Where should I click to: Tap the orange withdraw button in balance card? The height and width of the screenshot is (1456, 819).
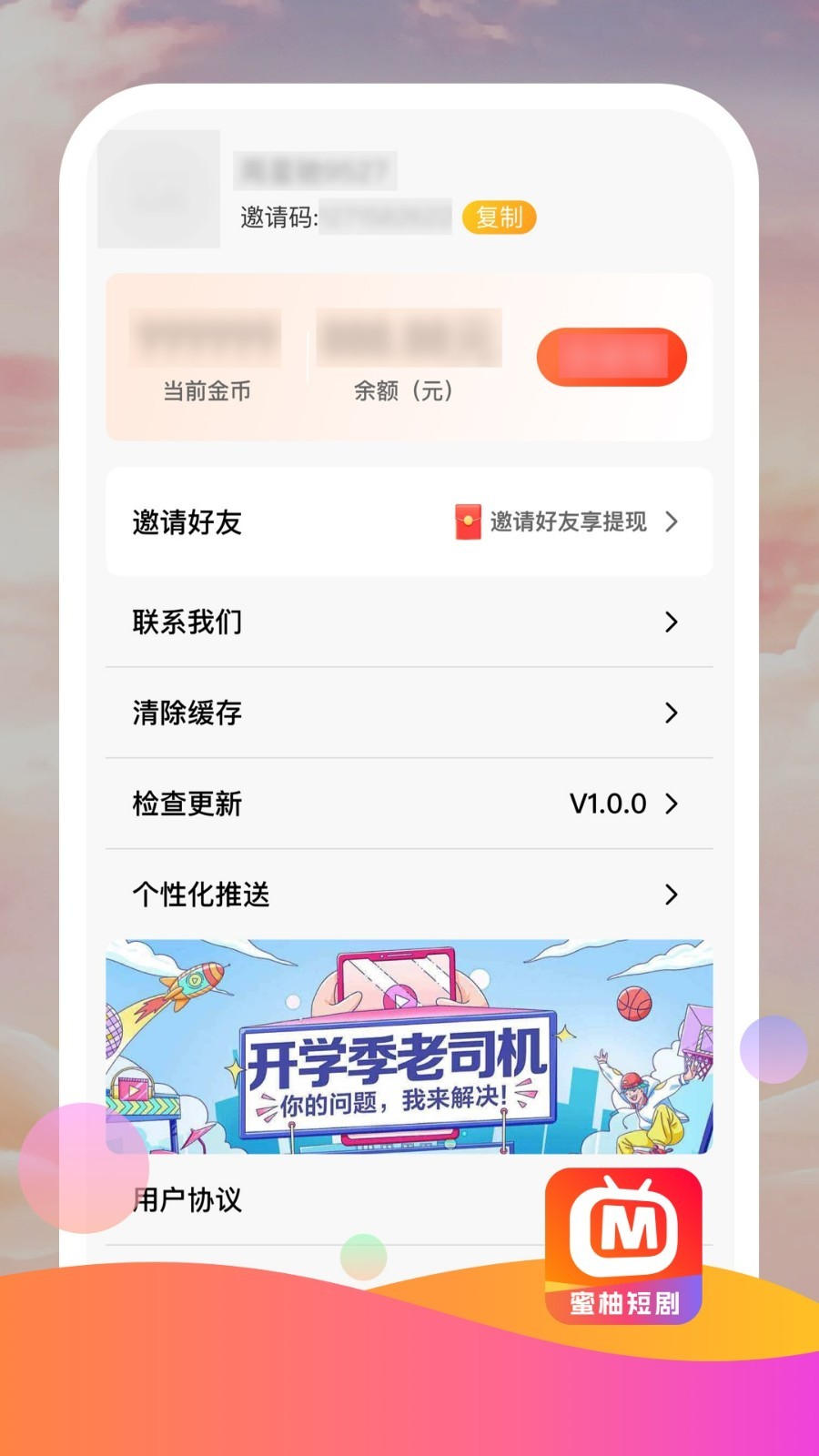click(x=612, y=358)
